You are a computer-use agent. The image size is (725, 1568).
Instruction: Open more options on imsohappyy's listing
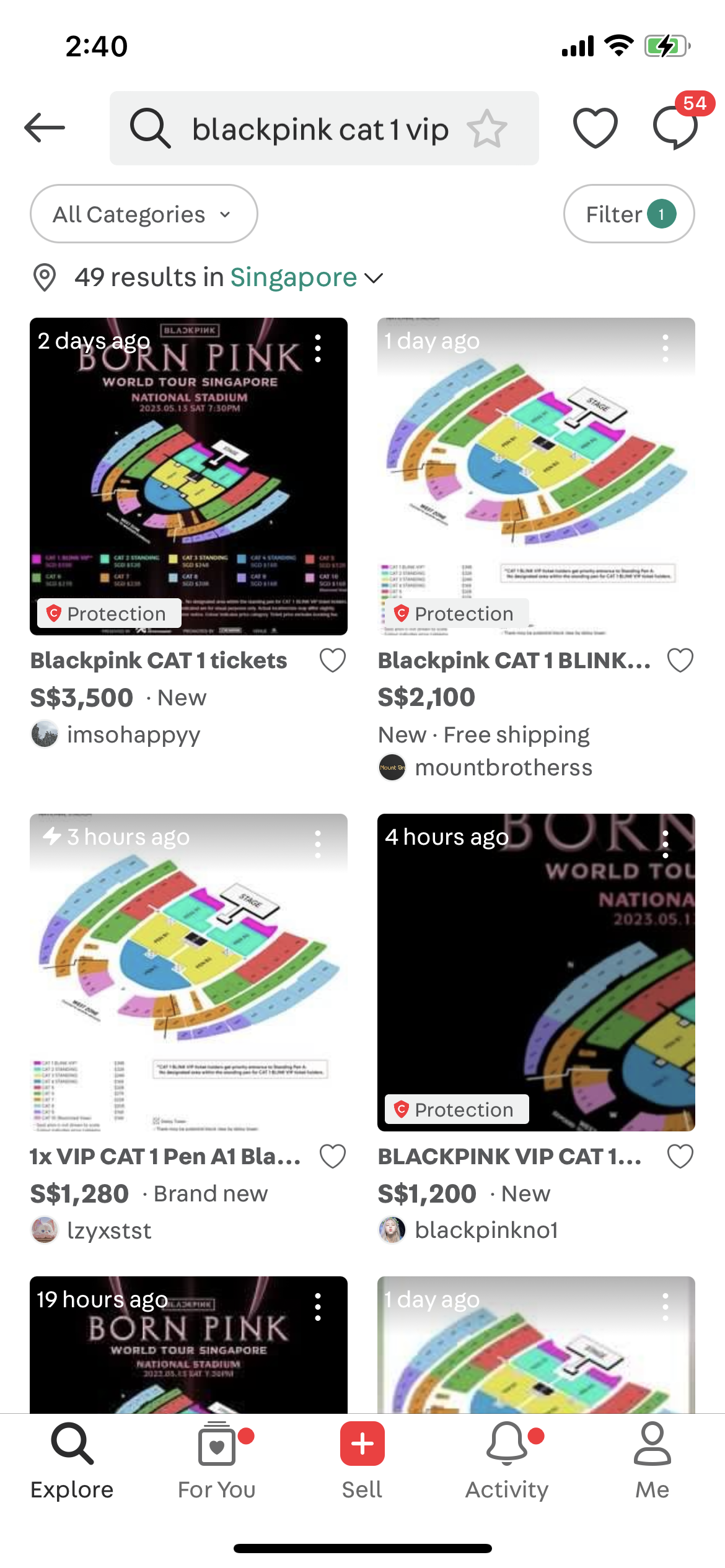click(318, 349)
